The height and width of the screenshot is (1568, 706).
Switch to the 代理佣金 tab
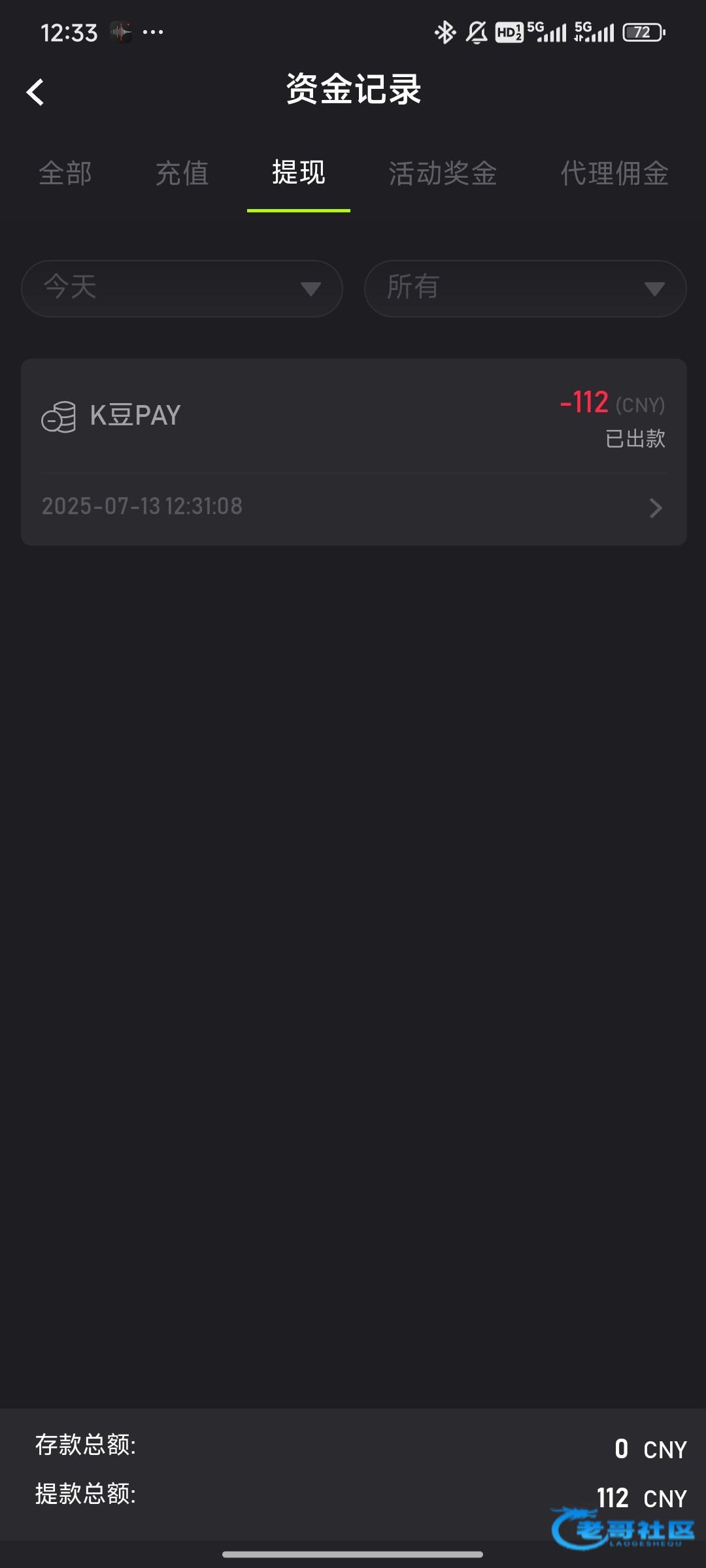coord(615,173)
